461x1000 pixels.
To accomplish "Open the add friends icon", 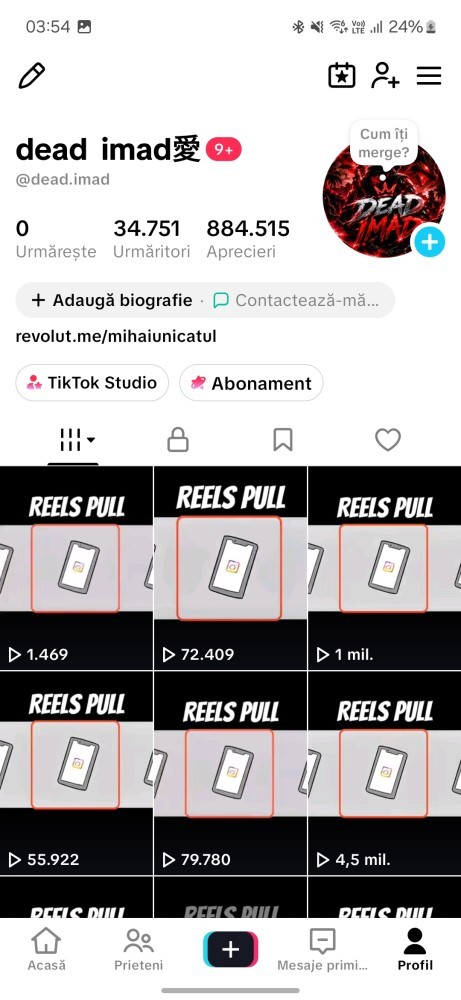I will pos(385,76).
